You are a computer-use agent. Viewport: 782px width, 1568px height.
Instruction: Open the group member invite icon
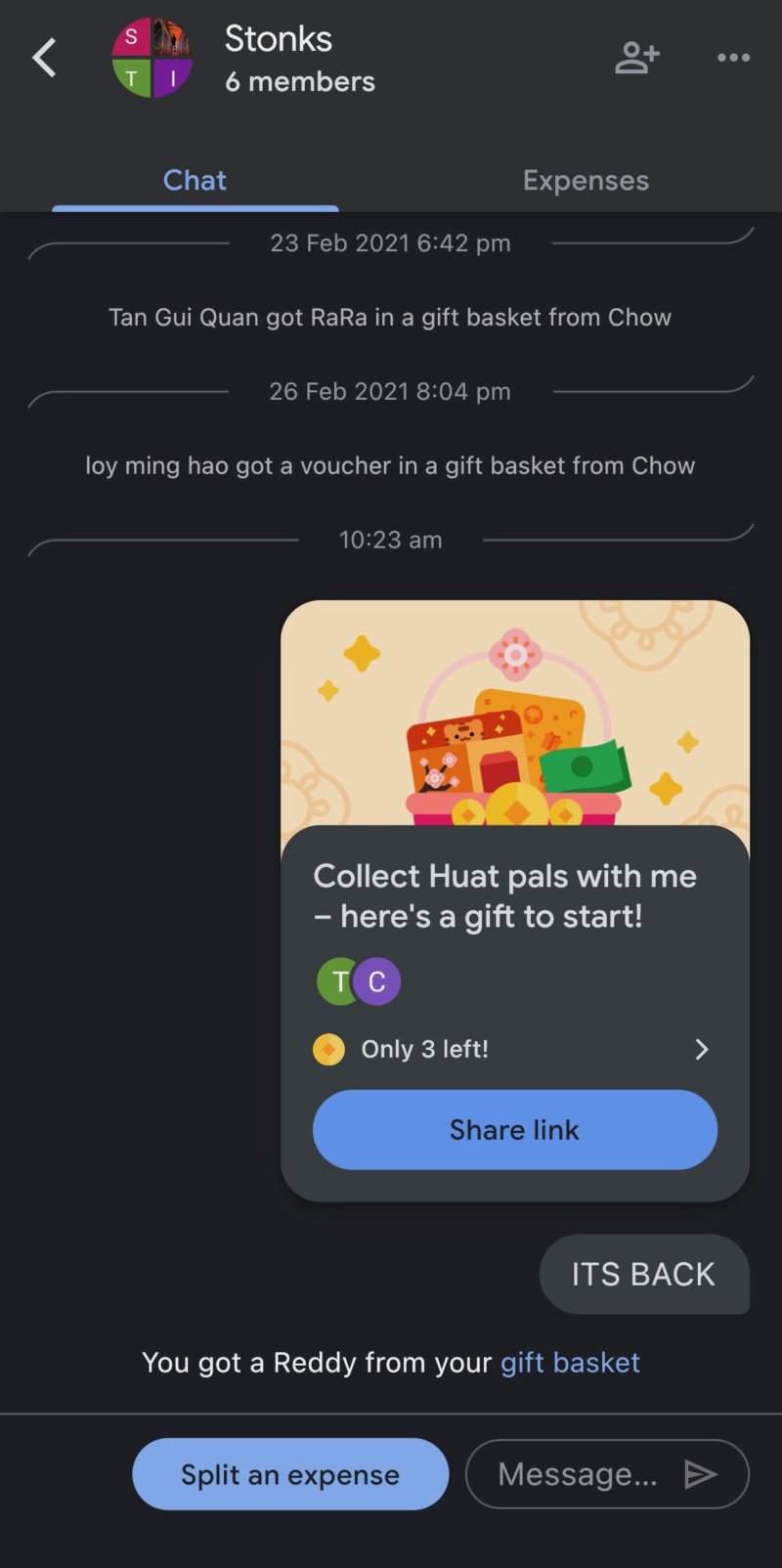tap(637, 57)
